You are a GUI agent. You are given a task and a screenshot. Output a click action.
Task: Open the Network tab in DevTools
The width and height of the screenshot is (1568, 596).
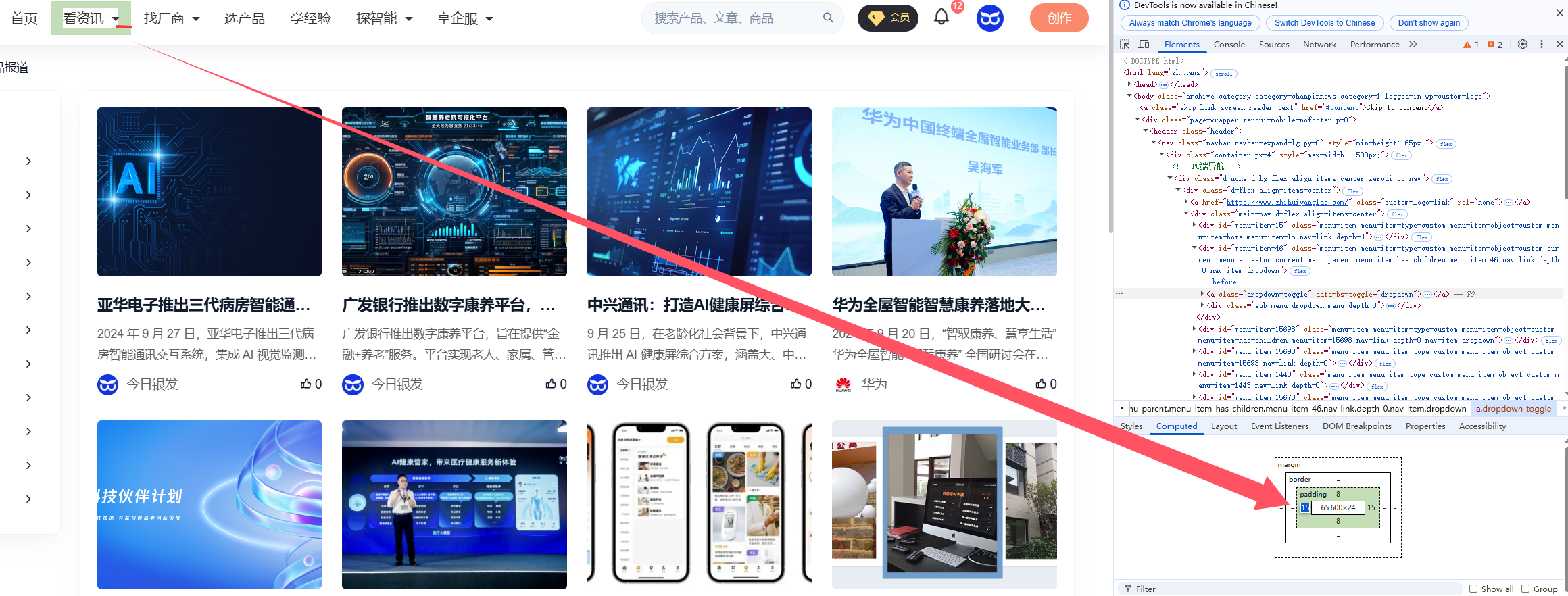pyautogui.click(x=1319, y=45)
